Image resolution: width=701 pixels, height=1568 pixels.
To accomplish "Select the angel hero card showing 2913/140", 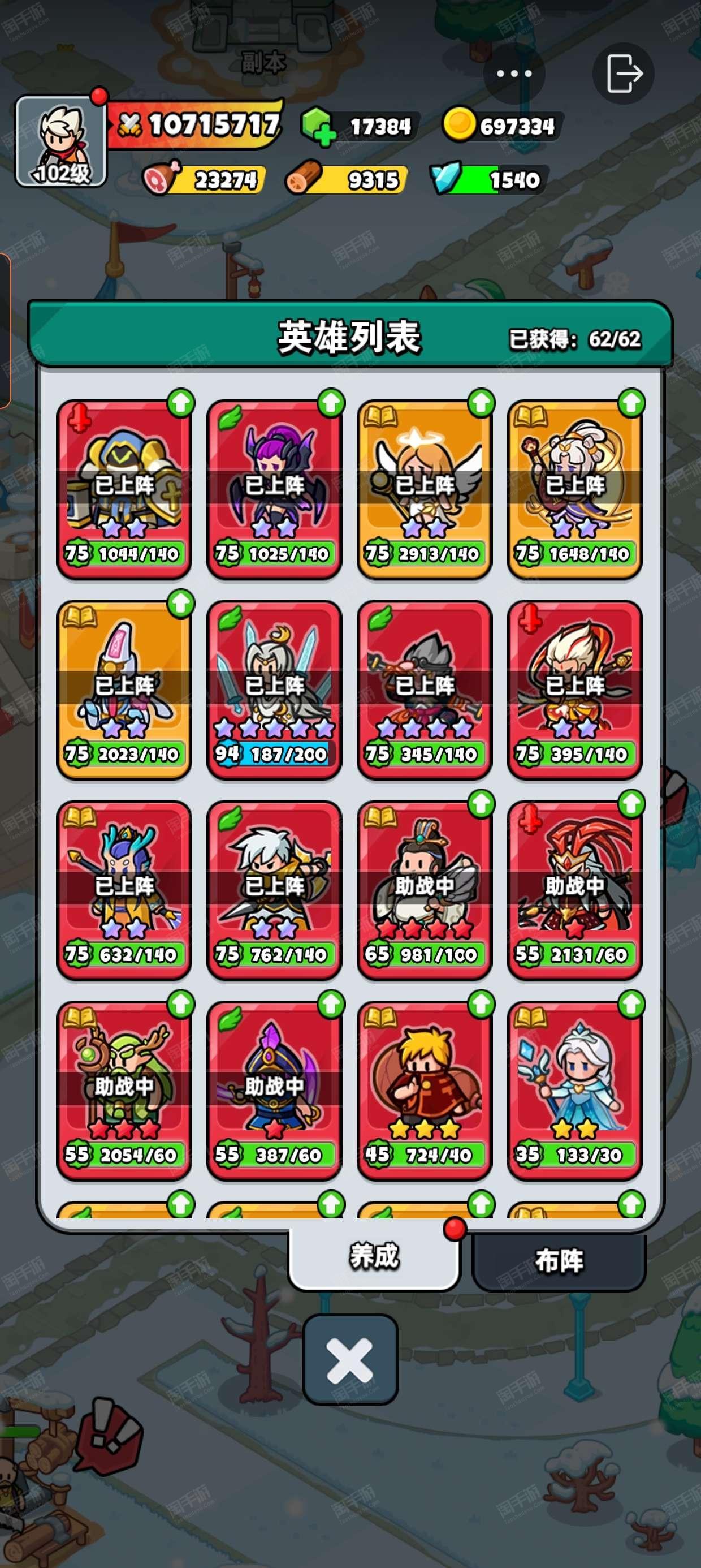I will coord(424,489).
